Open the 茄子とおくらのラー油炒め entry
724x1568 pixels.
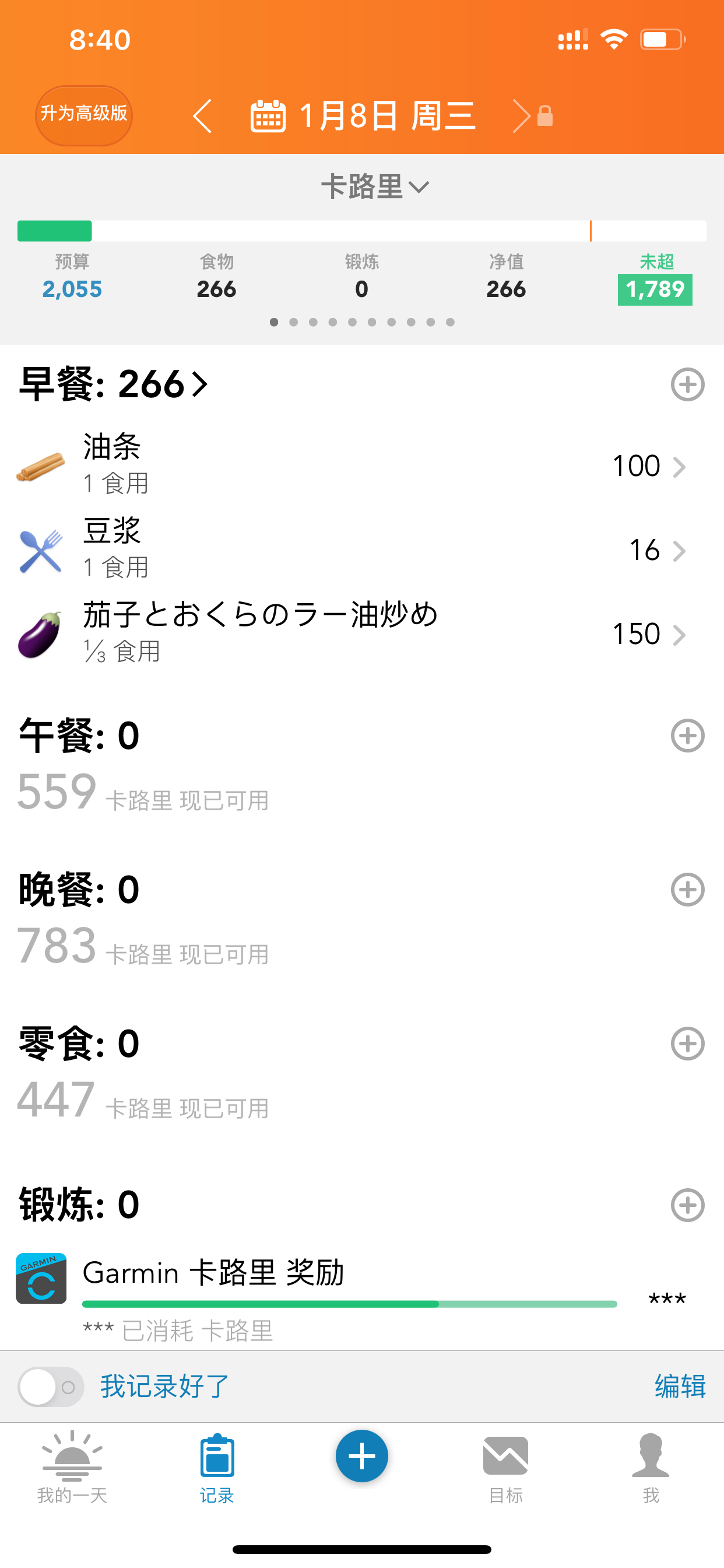(x=362, y=633)
